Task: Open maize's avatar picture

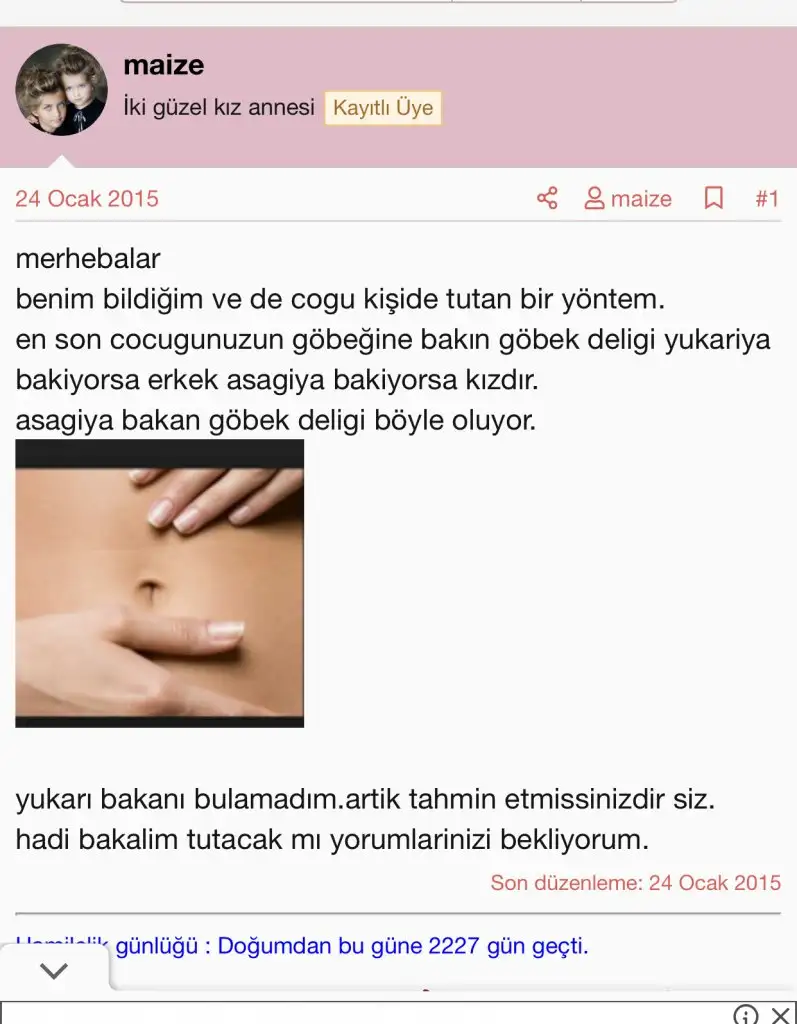Action: pyautogui.click(x=62, y=90)
